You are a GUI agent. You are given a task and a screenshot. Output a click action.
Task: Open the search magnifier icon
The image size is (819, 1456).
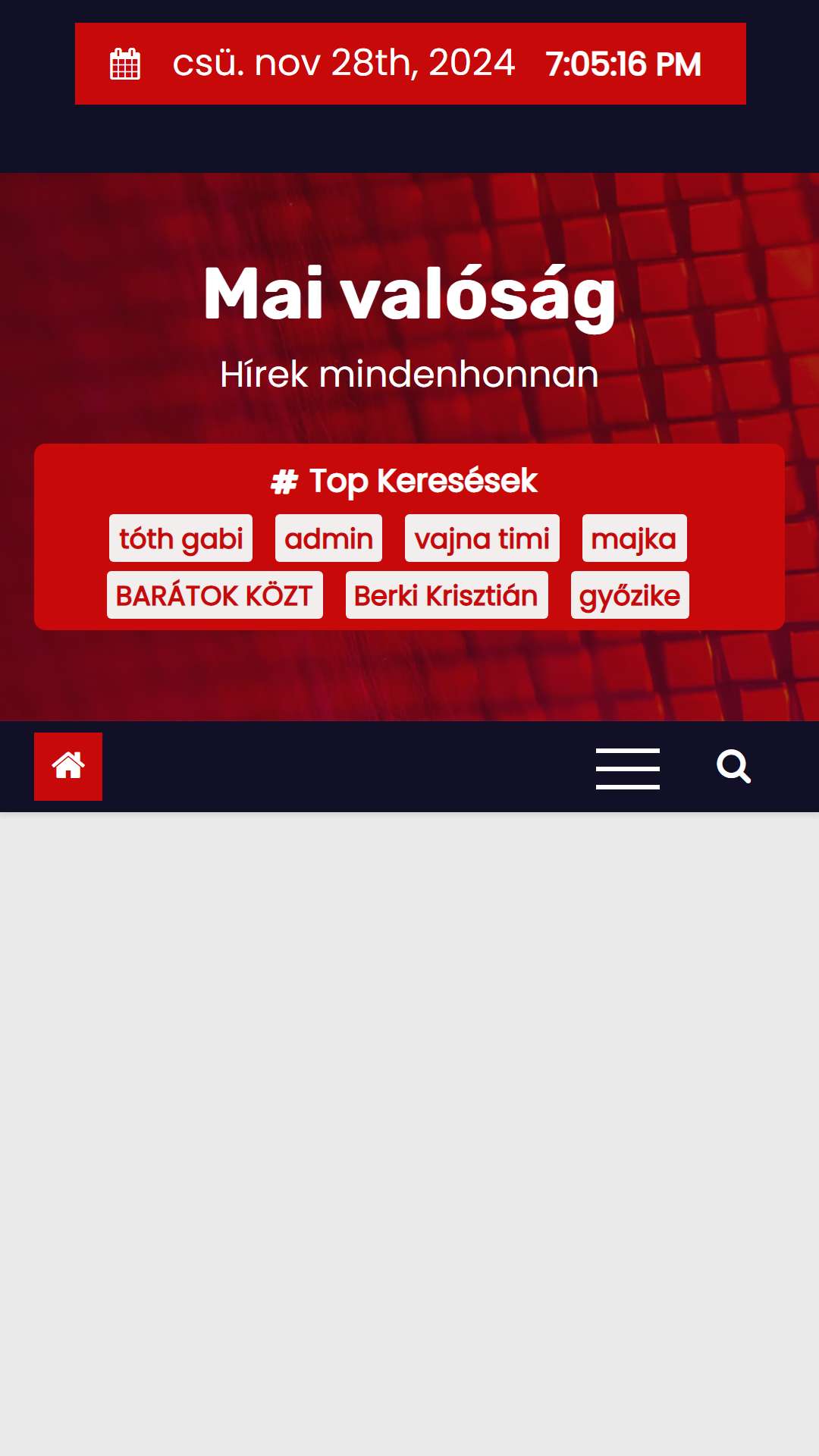pyautogui.click(x=733, y=767)
